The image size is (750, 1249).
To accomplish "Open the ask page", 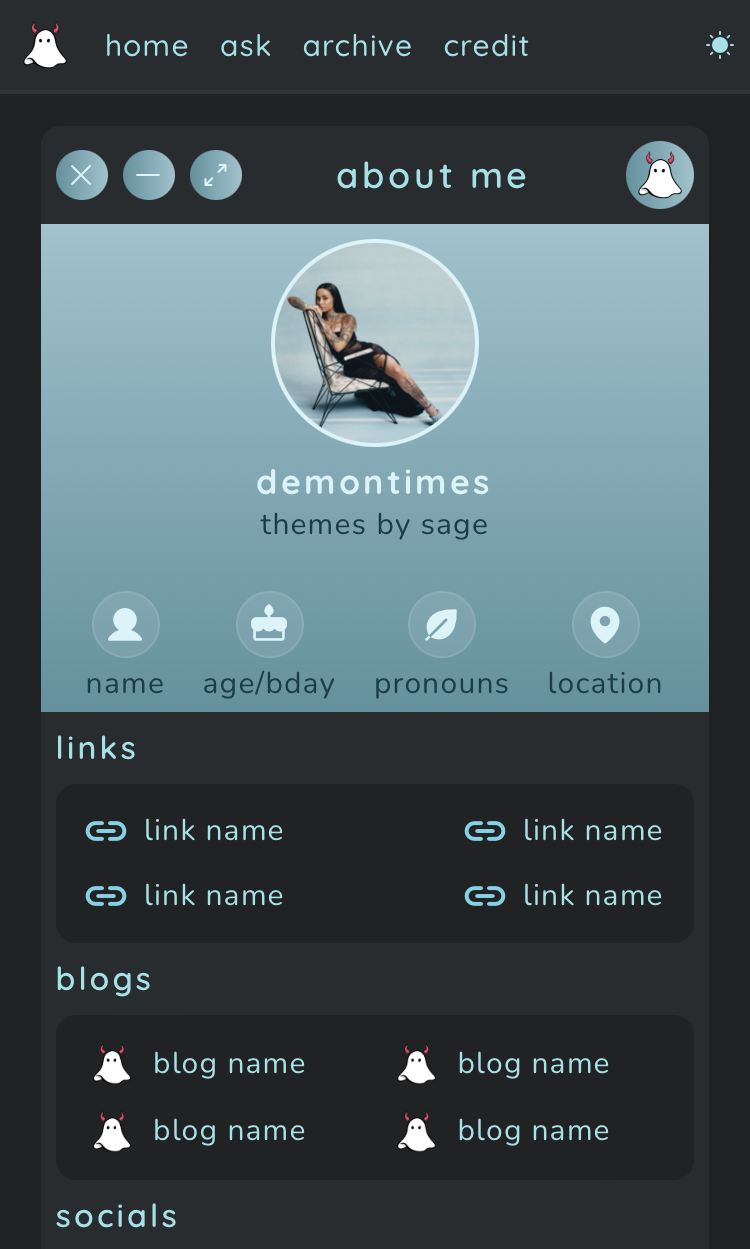I will [x=245, y=46].
